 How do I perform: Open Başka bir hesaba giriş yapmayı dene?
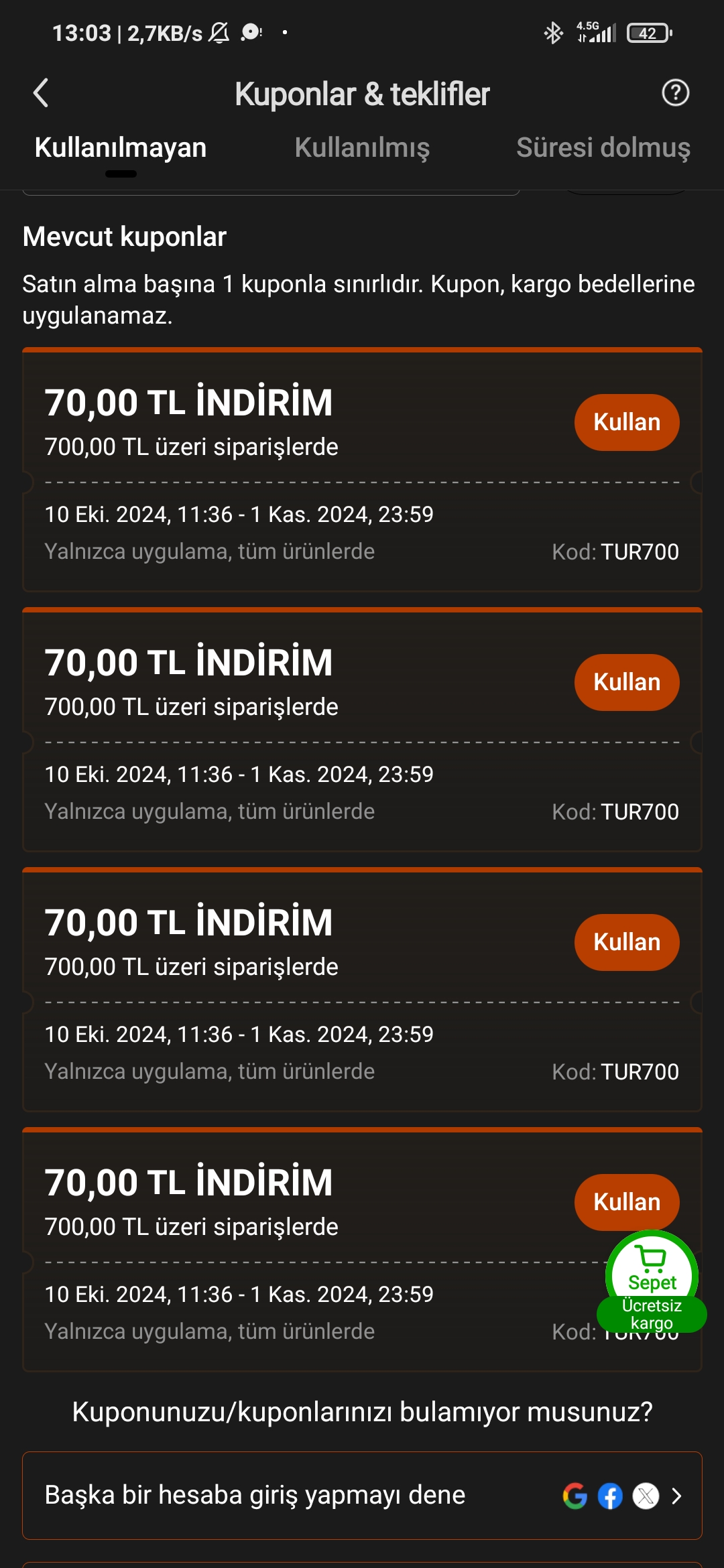pos(362,1496)
